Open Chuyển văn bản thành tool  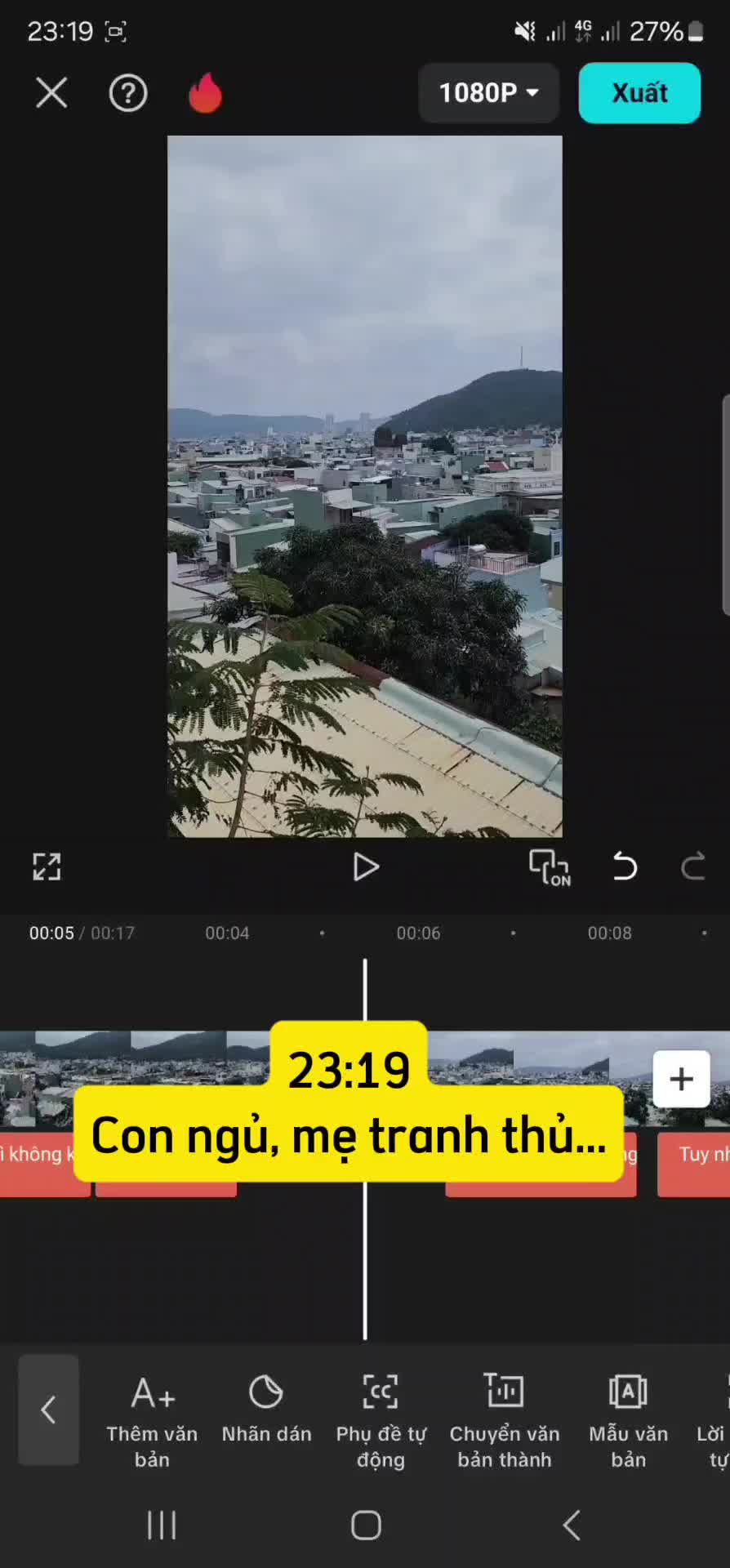coord(505,1421)
